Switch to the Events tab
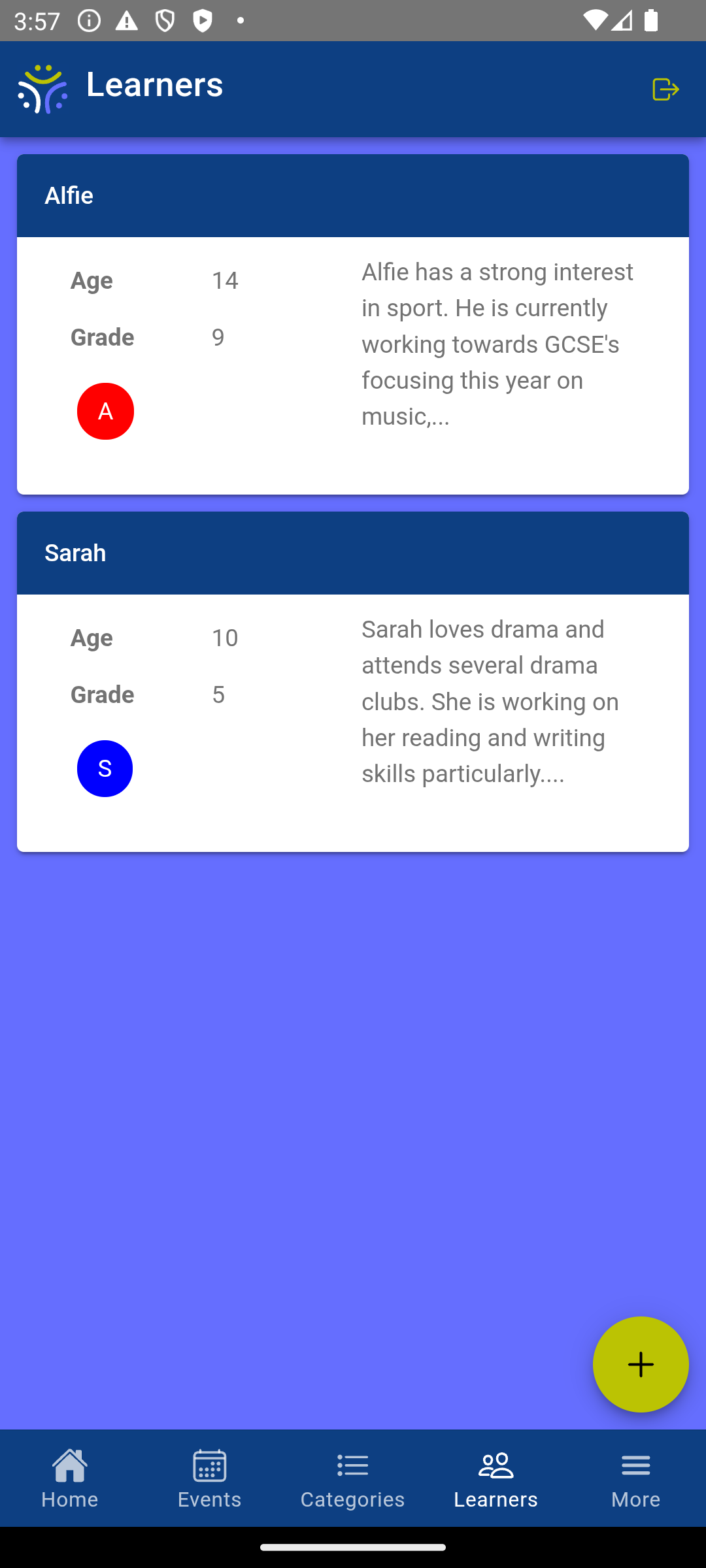The width and height of the screenshot is (706, 1568). tap(210, 1479)
